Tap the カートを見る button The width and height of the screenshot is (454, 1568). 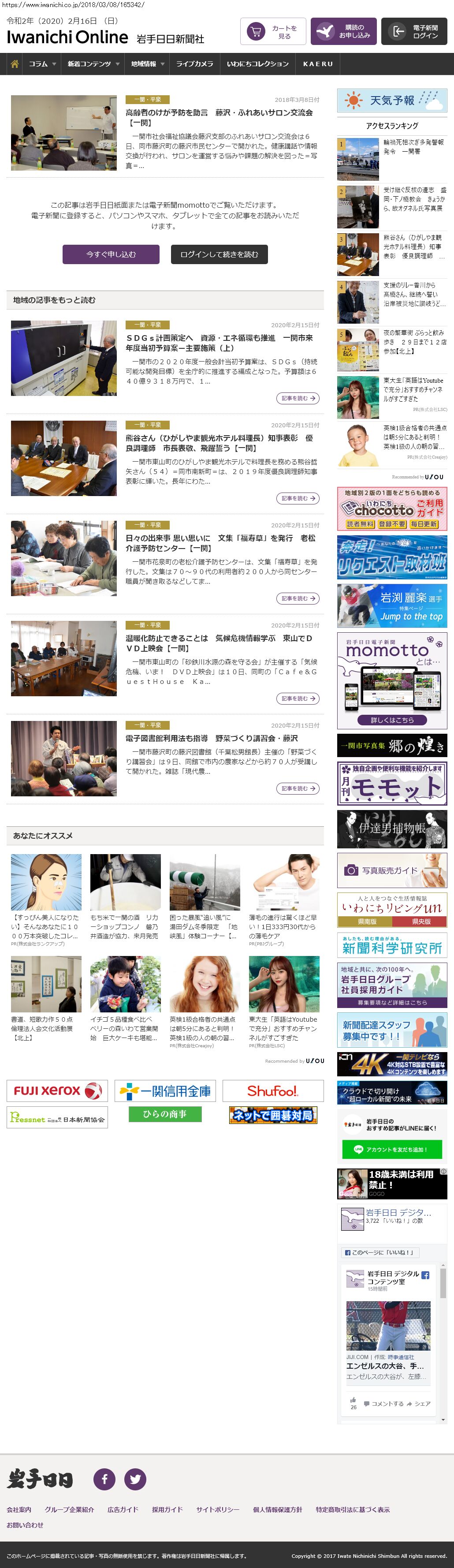273,32
